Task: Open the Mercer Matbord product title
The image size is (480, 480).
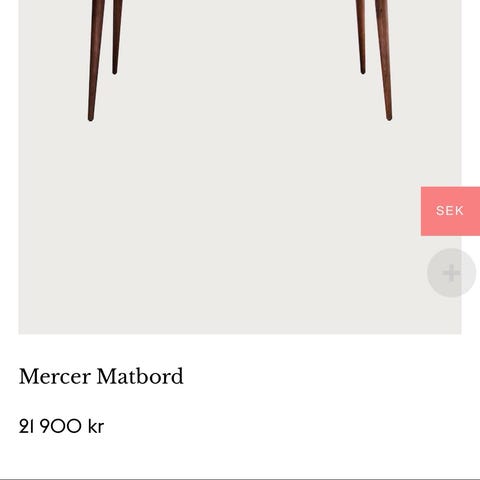Action: coord(101,377)
